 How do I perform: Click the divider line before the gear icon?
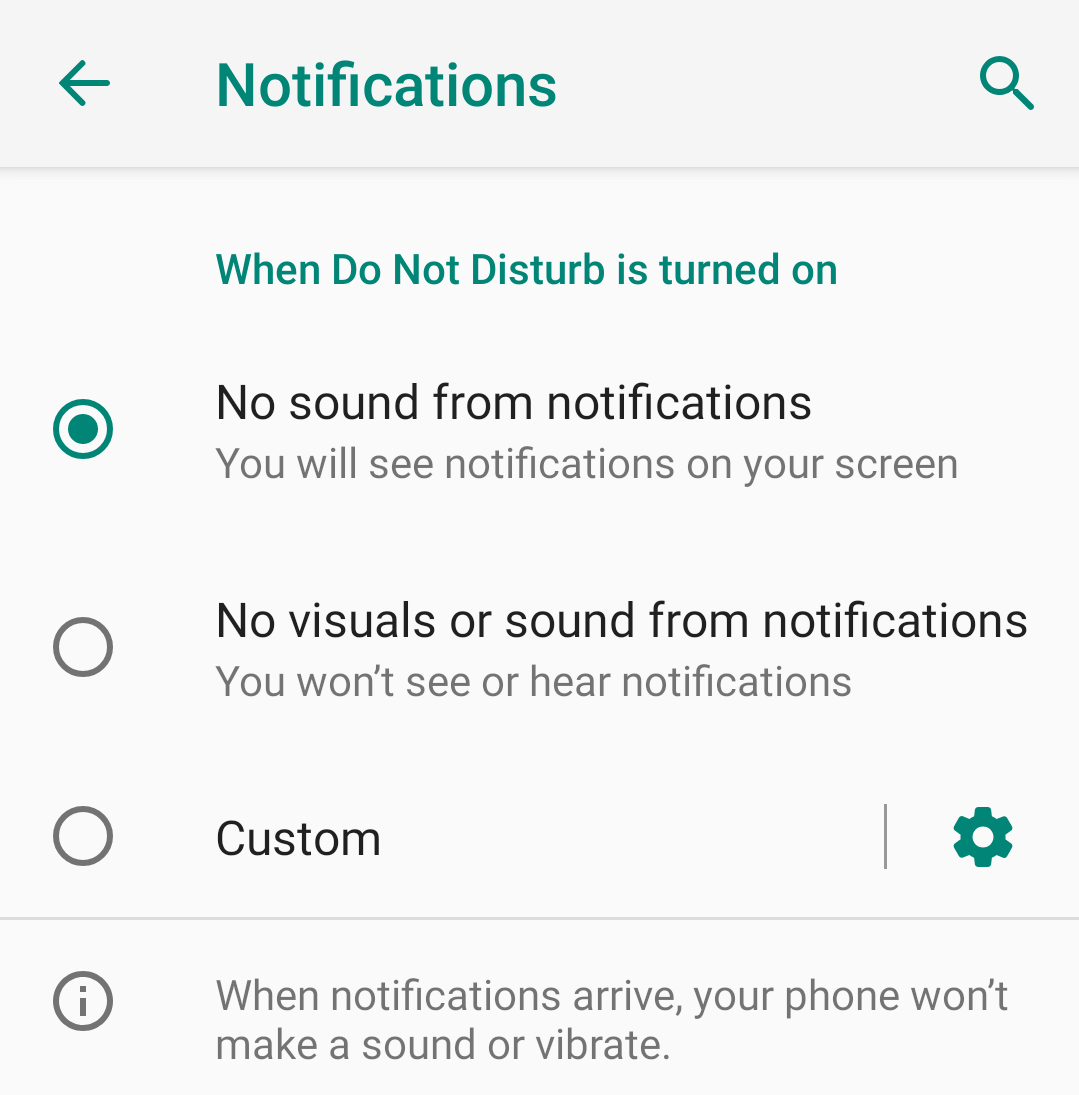click(886, 837)
